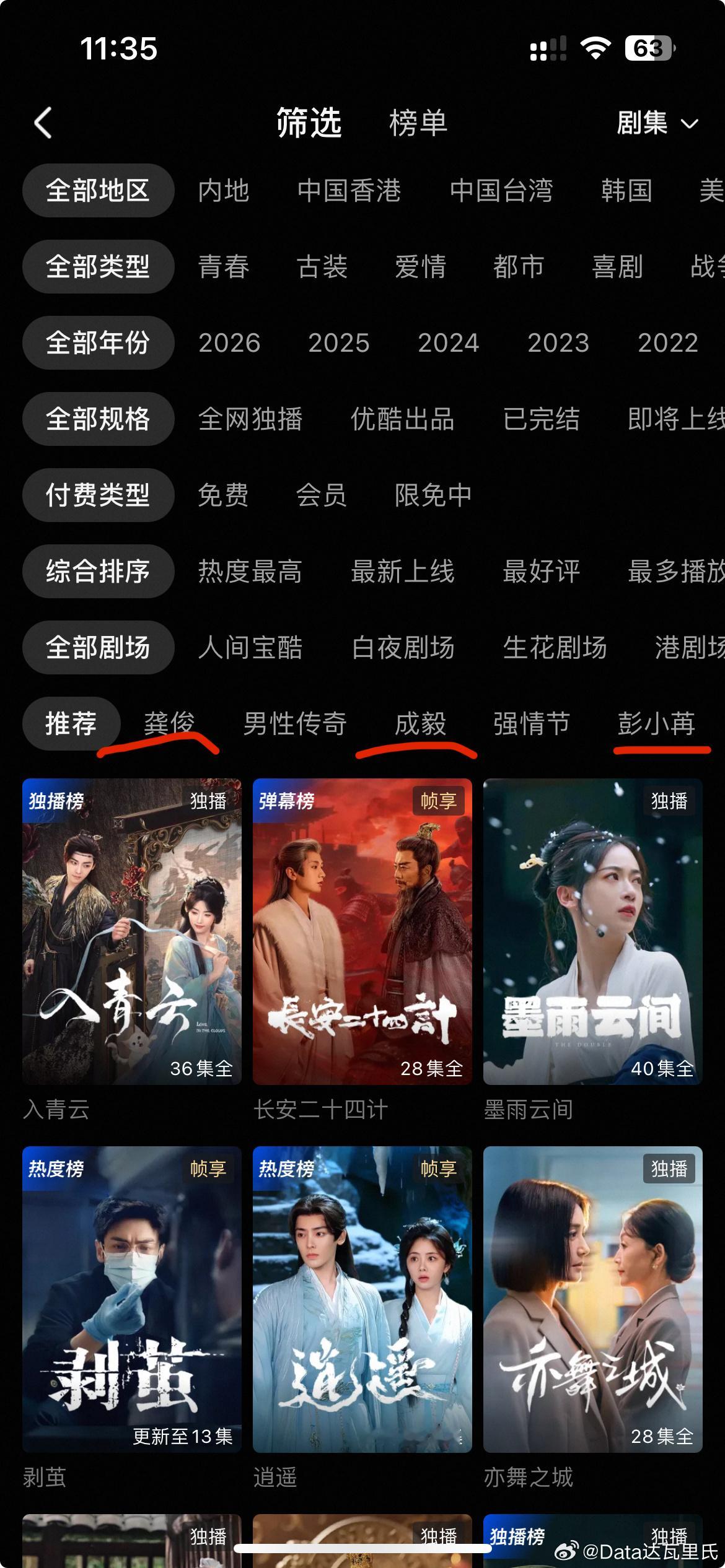Viewport: 725px width, 1568px height.
Task: Select the 筛选 tab
Action: (x=308, y=123)
